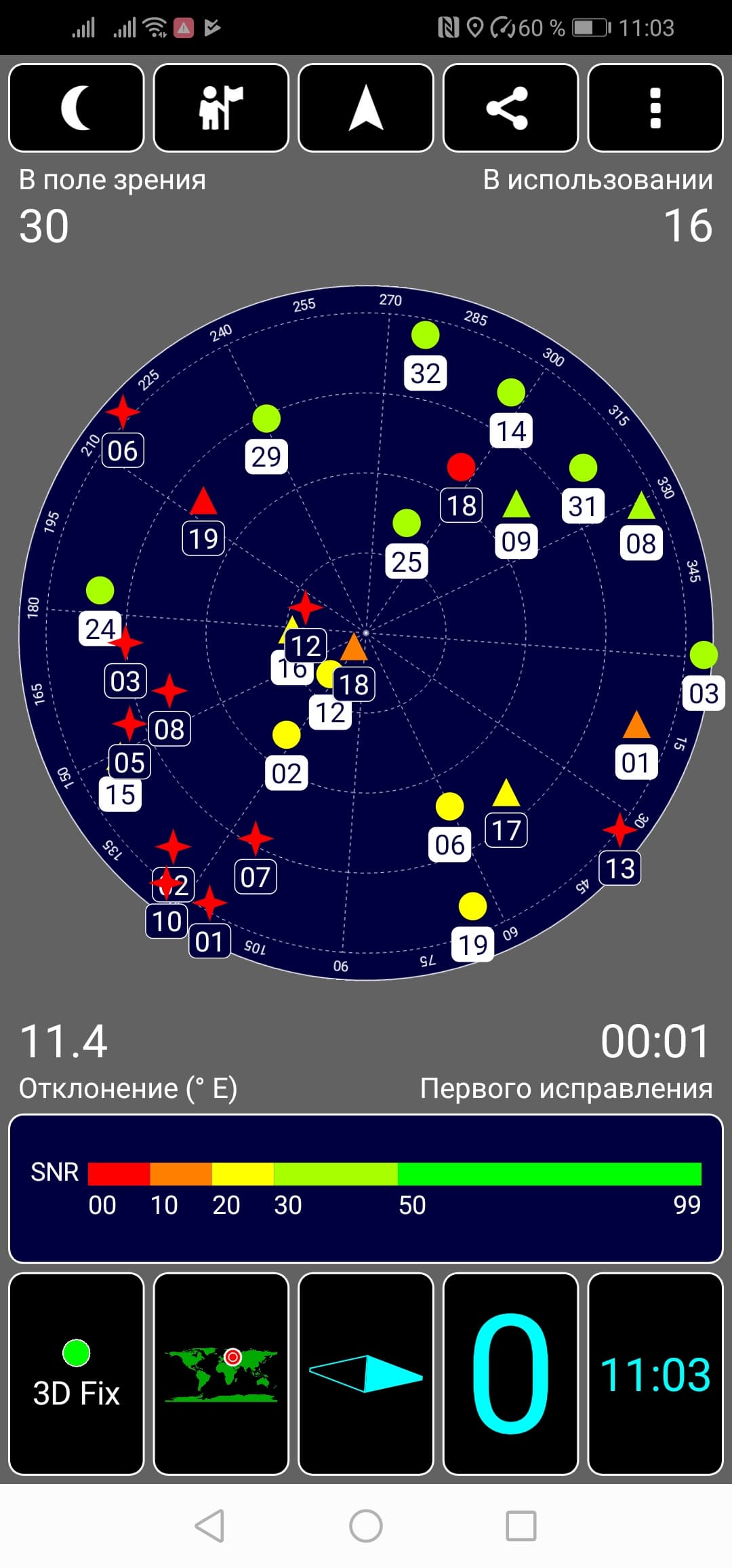
Task: Open the cyan compass arrow tile
Action: point(366,1373)
